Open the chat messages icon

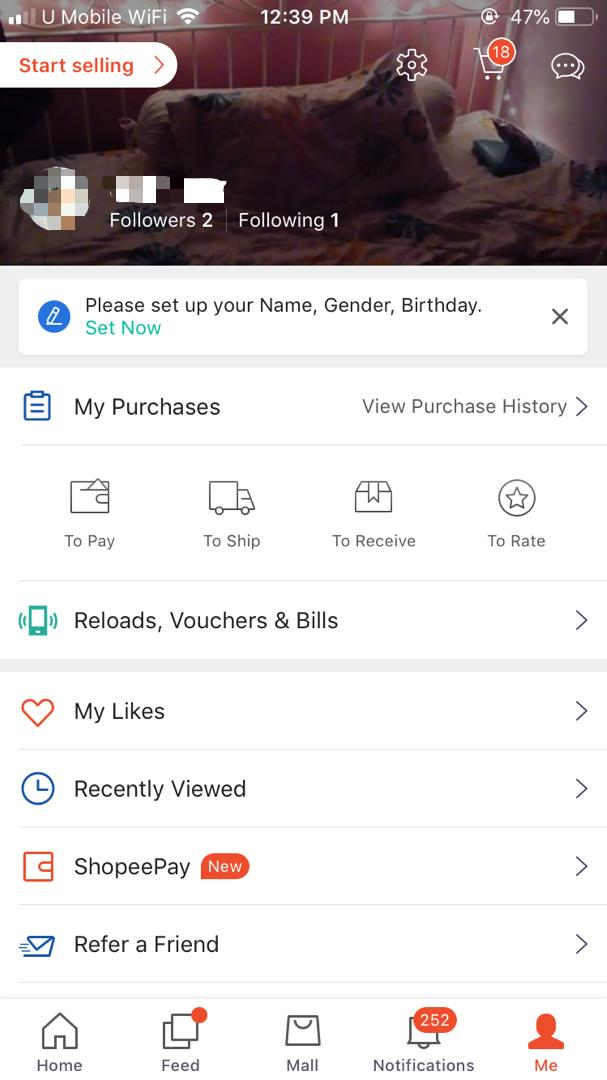point(567,66)
